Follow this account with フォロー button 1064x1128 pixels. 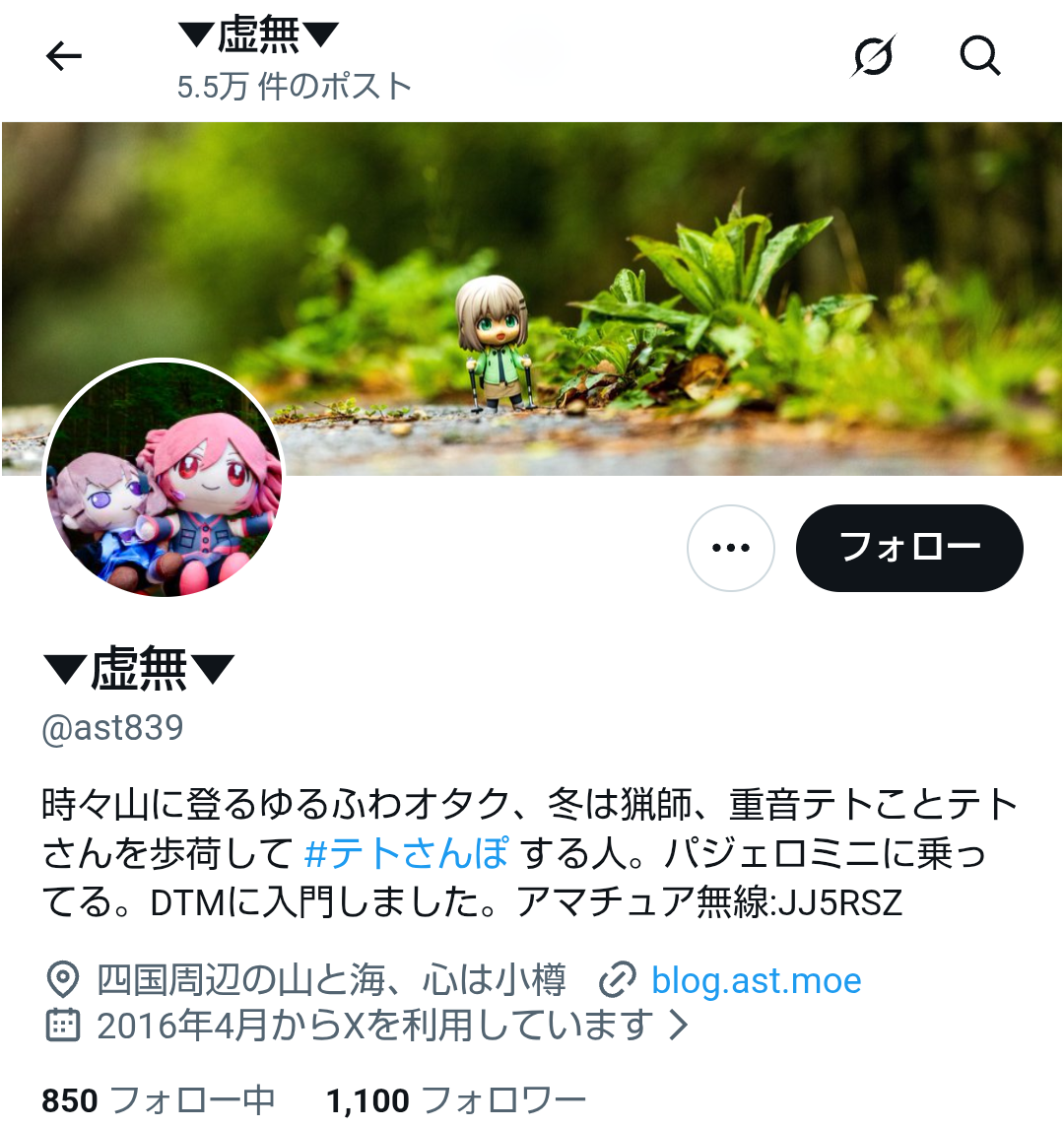(909, 548)
